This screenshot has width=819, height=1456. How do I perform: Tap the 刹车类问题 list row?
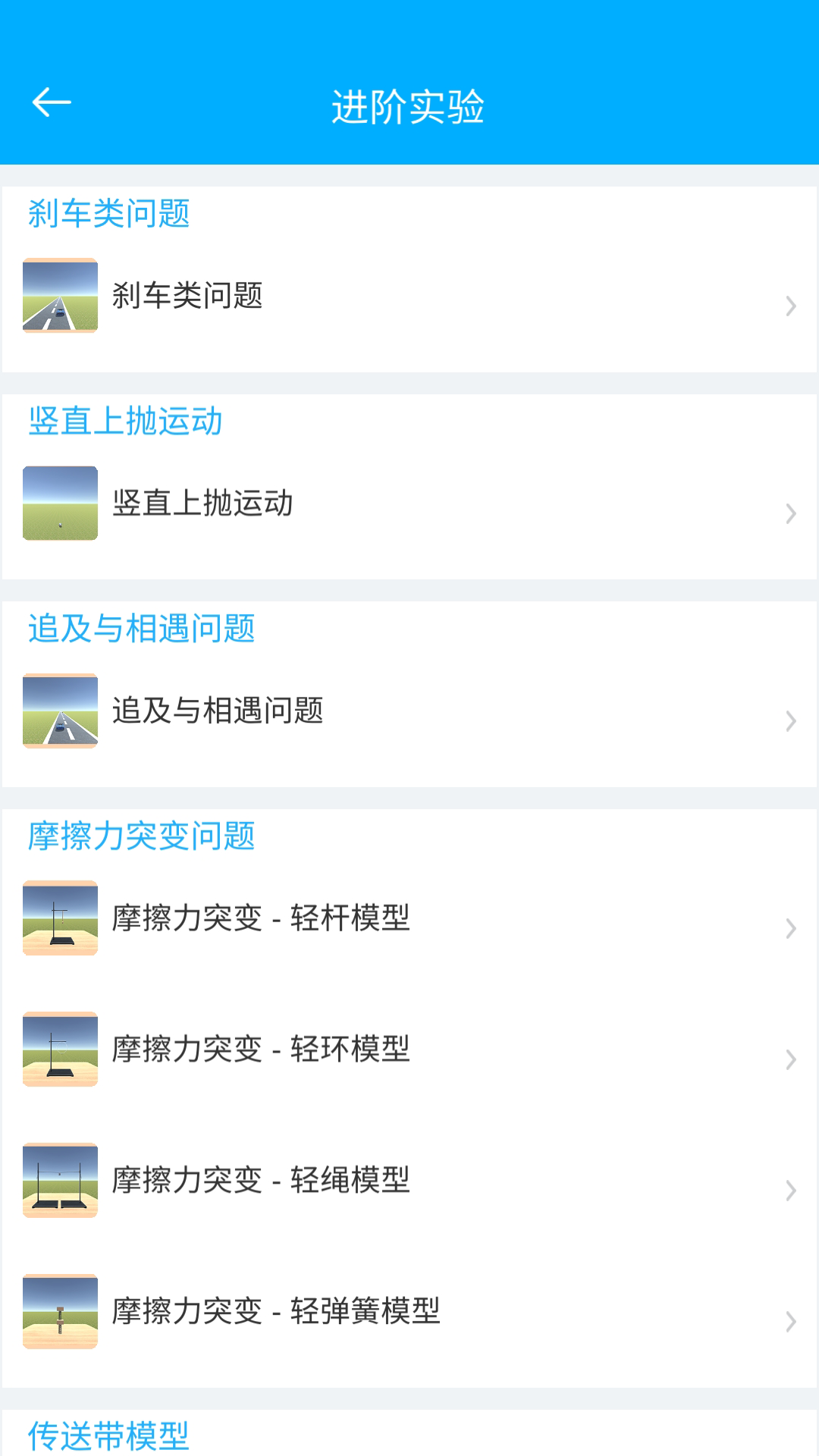click(x=303, y=296)
